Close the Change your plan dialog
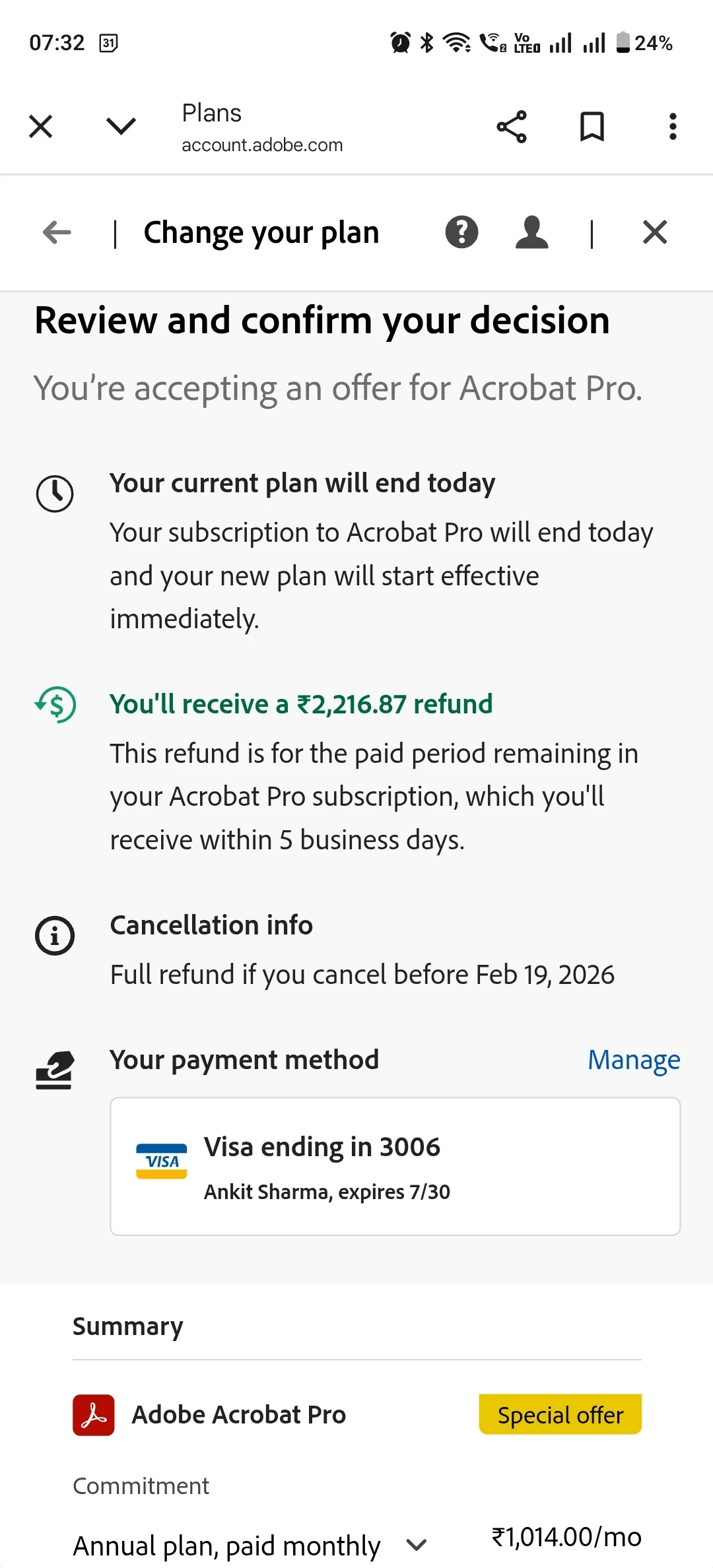This screenshot has width=713, height=1568. pyautogui.click(x=655, y=232)
